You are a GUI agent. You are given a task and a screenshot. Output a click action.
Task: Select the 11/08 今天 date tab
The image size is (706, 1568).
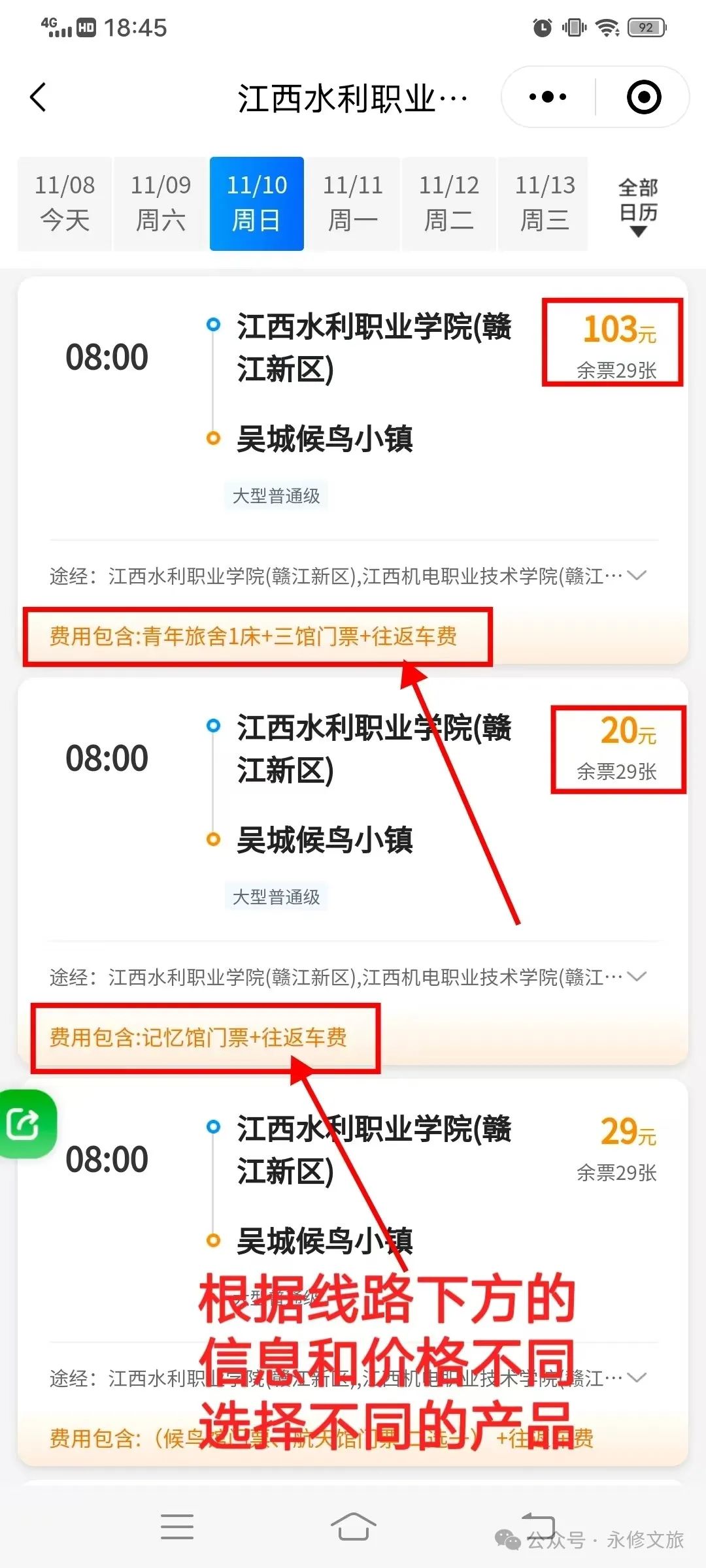(65, 203)
